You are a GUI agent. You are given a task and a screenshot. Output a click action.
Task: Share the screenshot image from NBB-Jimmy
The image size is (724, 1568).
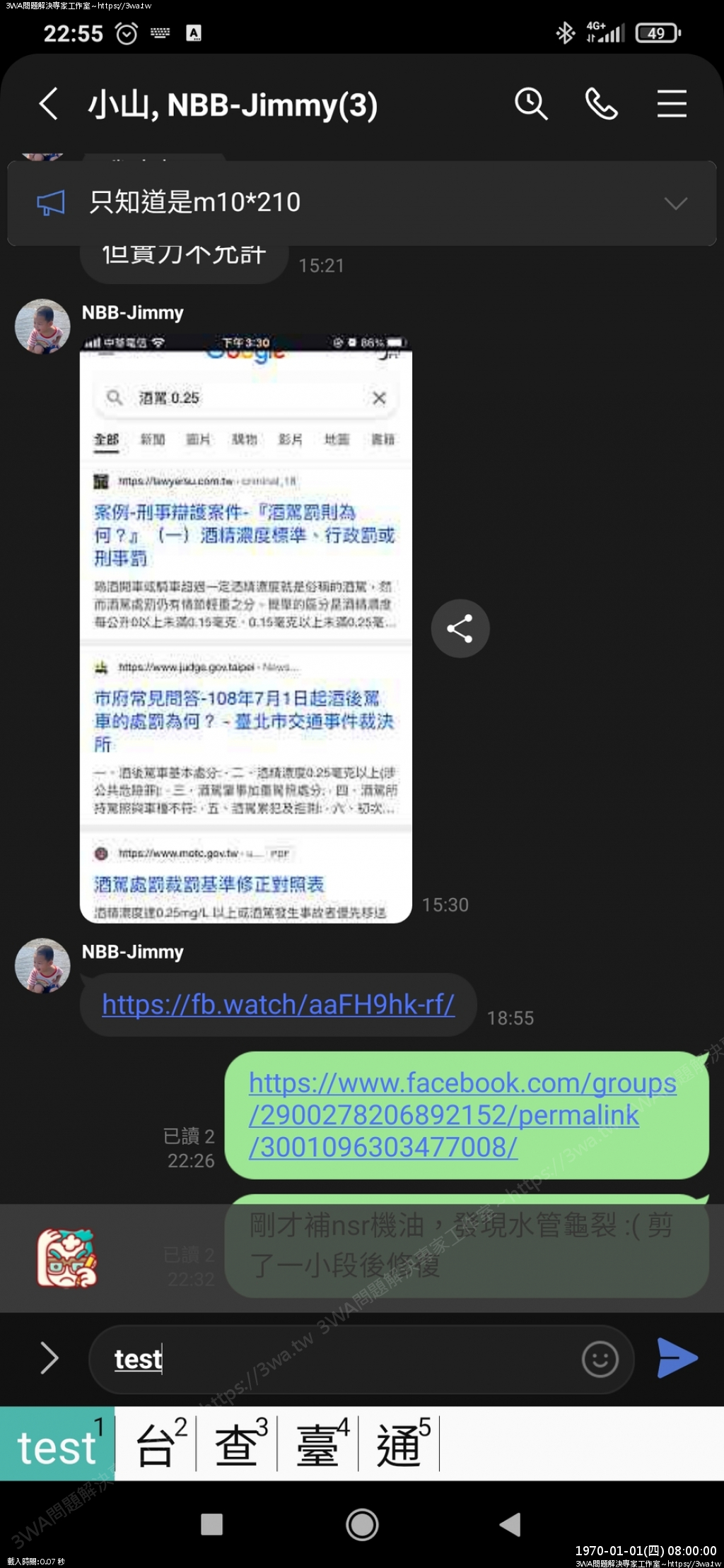[x=460, y=628]
